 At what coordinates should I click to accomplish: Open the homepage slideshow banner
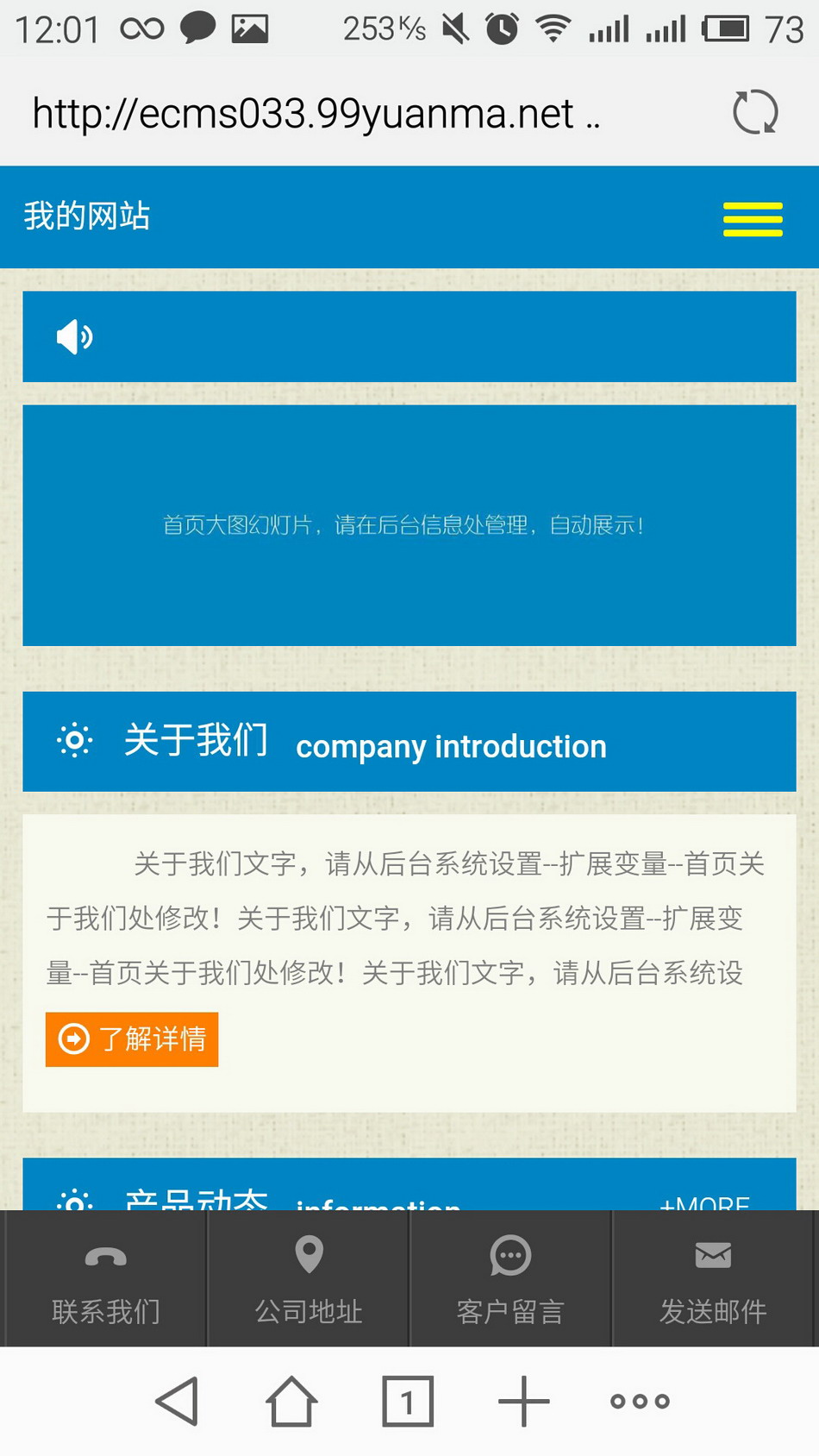409,525
